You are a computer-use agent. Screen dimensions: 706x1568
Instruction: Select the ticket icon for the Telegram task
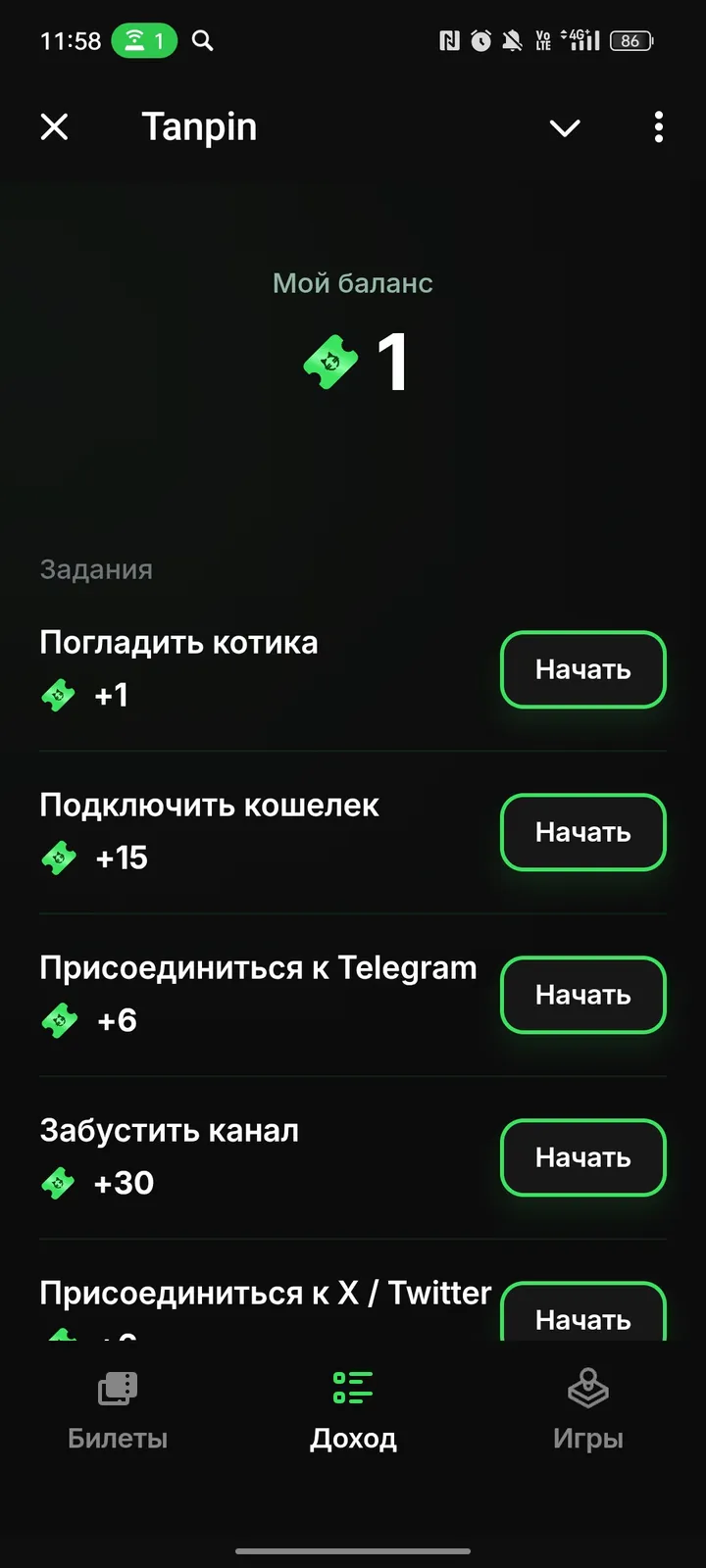[x=57, y=1020]
